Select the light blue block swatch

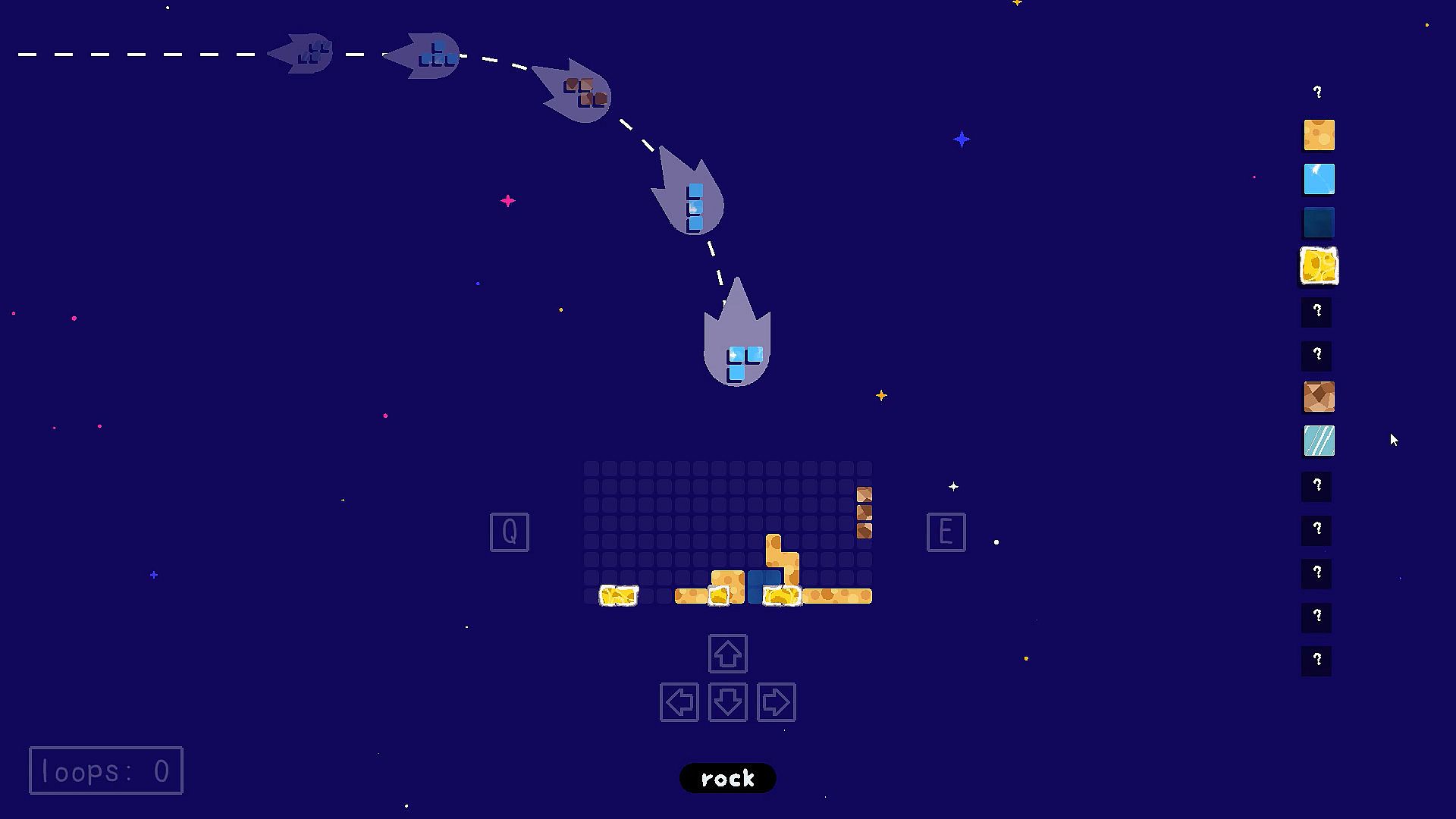(x=1319, y=179)
